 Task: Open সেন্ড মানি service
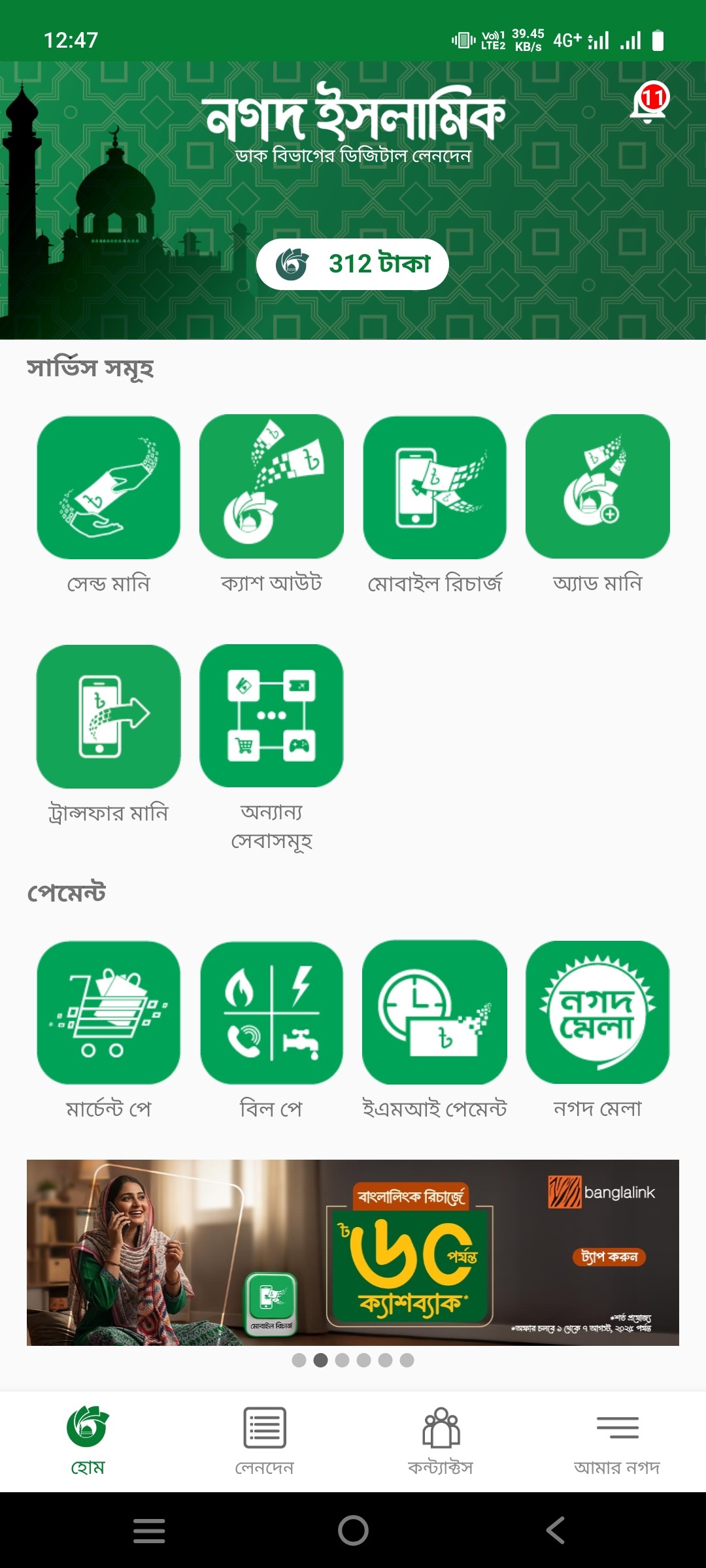pos(109,487)
